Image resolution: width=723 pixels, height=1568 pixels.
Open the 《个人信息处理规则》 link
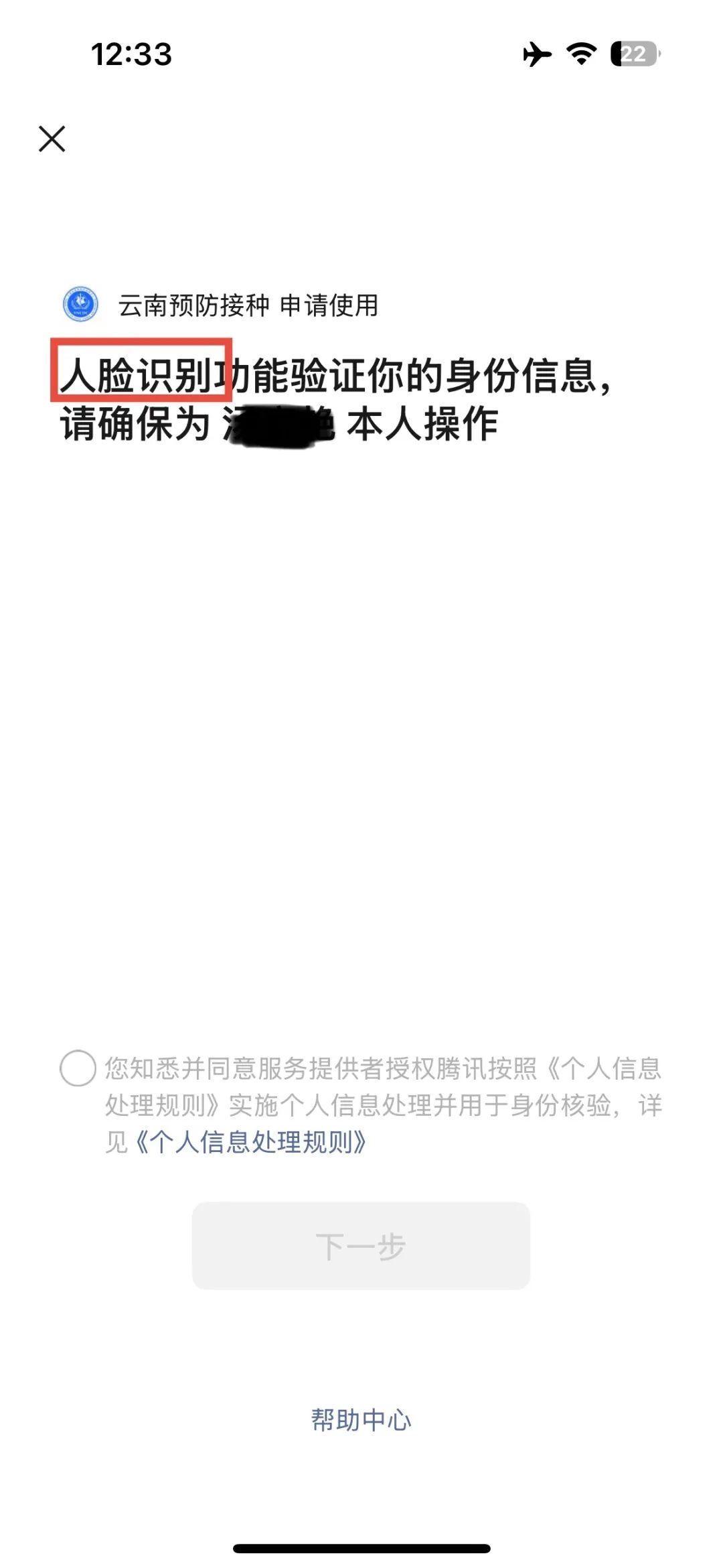250,1139
